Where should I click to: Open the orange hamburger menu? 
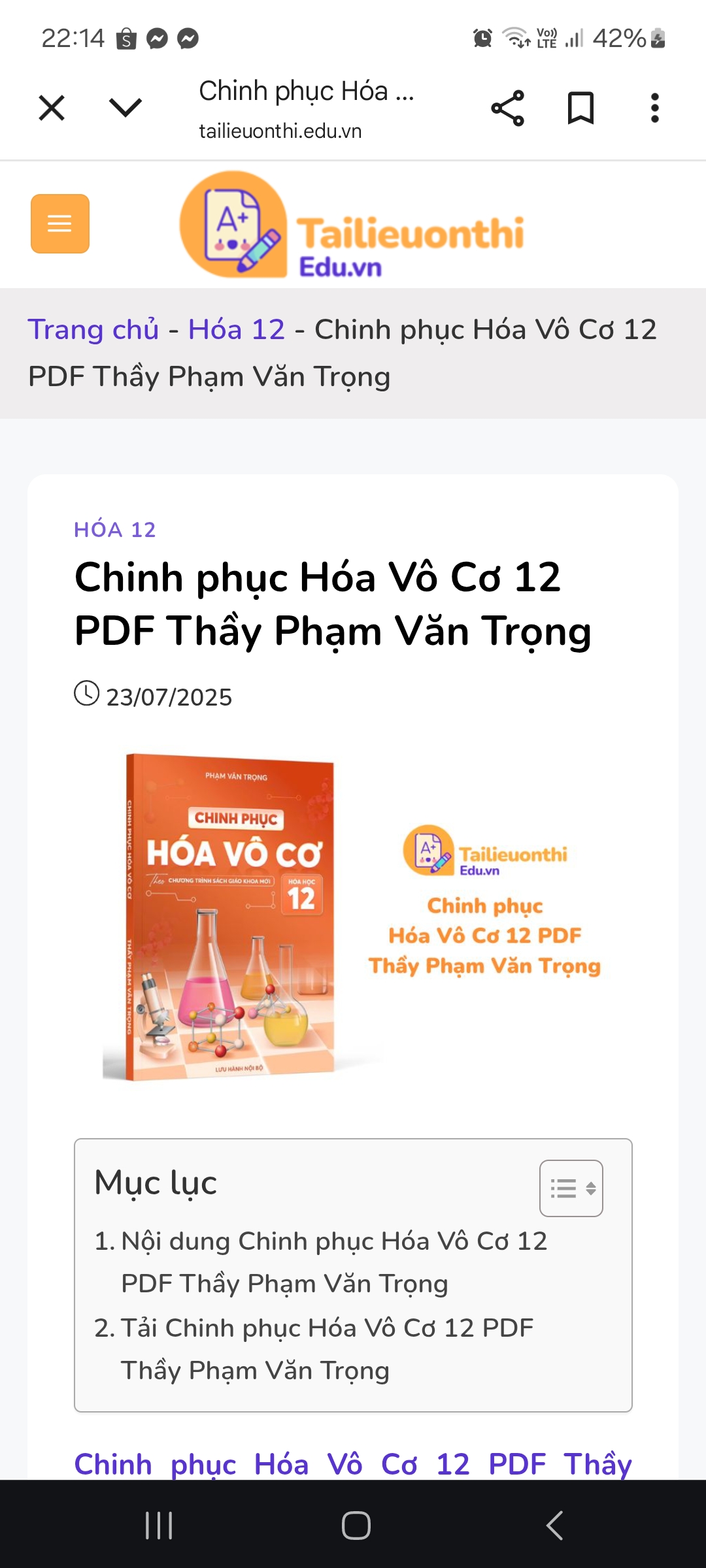pos(60,223)
